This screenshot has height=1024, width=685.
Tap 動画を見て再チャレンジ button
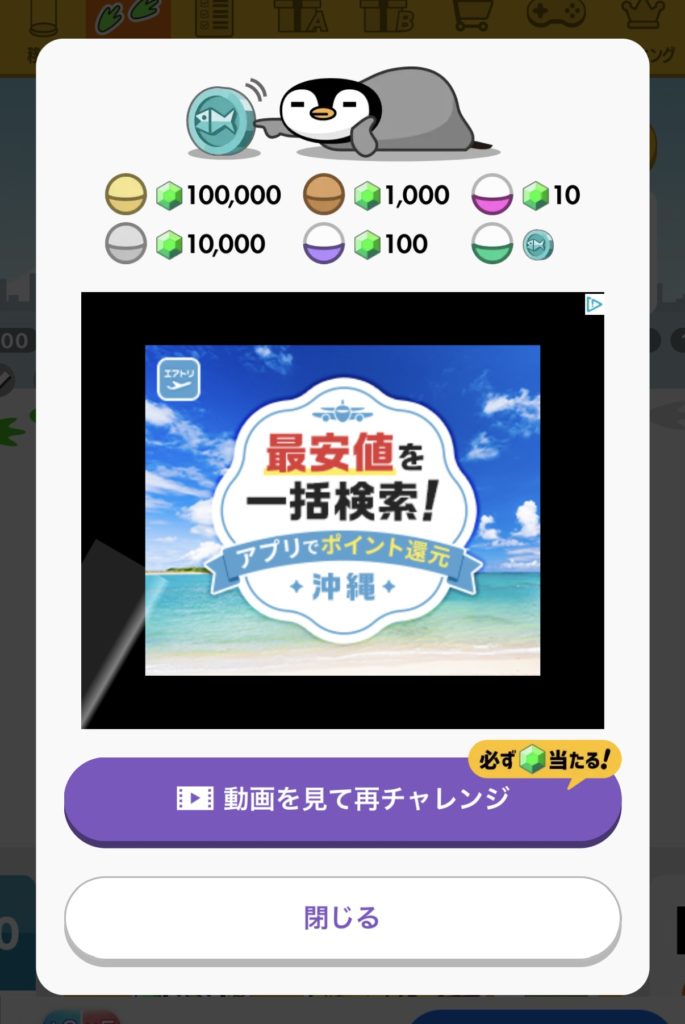point(342,799)
